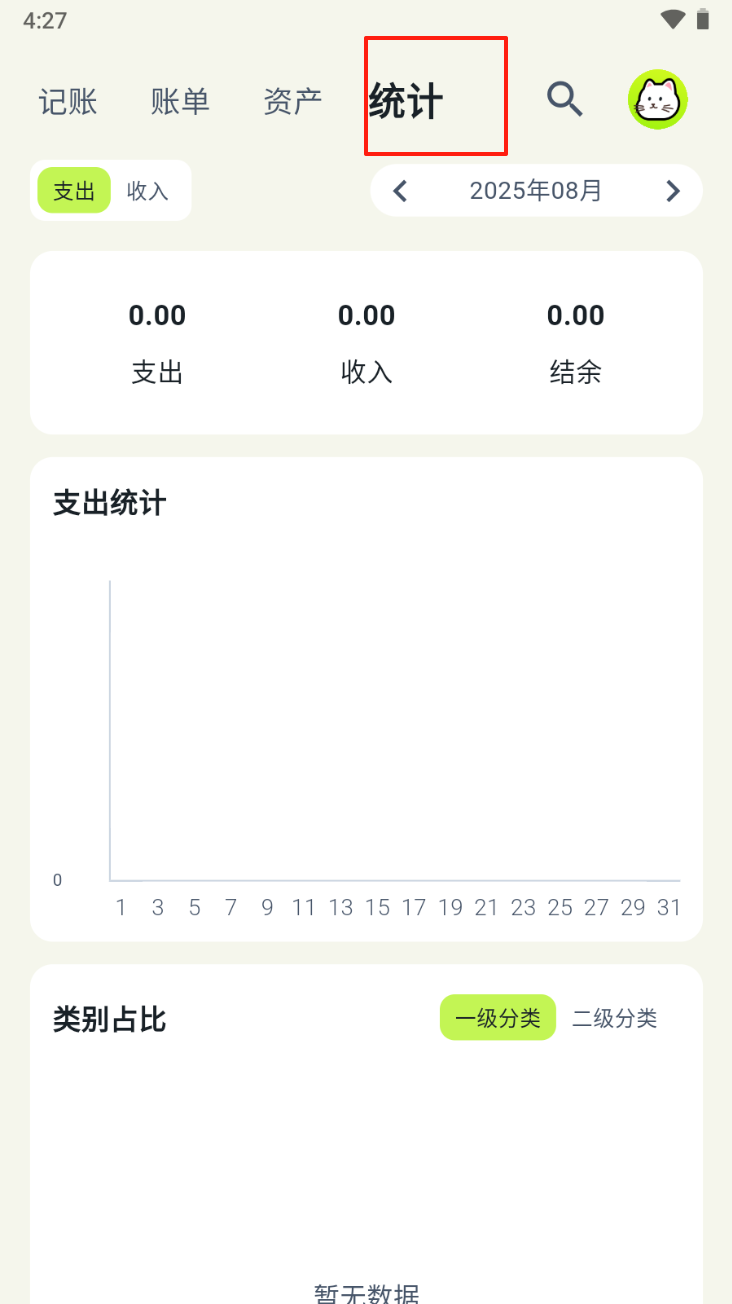Open the 2025年08月 date picker
This screenshot has height=1304, width=732.
(x=536, y=191)
